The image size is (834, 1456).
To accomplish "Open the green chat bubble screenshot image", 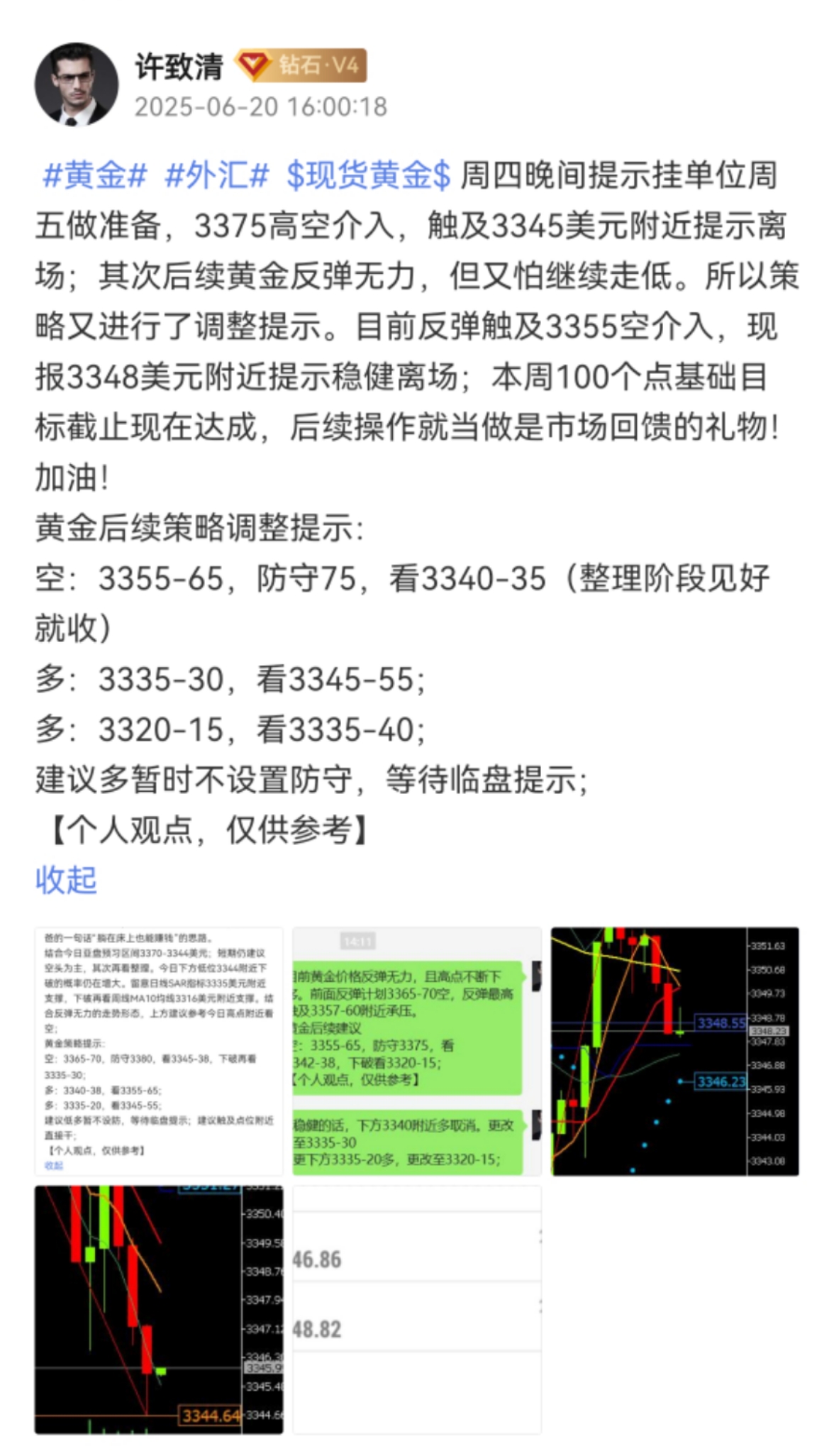I will point(417,1051).
